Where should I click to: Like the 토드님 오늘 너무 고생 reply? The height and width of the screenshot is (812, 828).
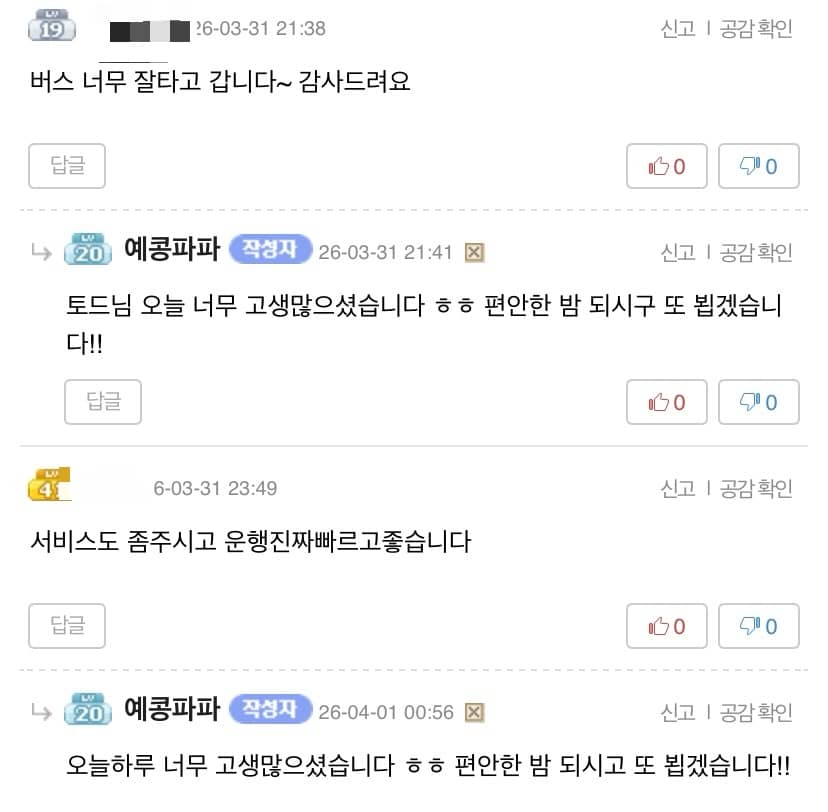[666, 402]
